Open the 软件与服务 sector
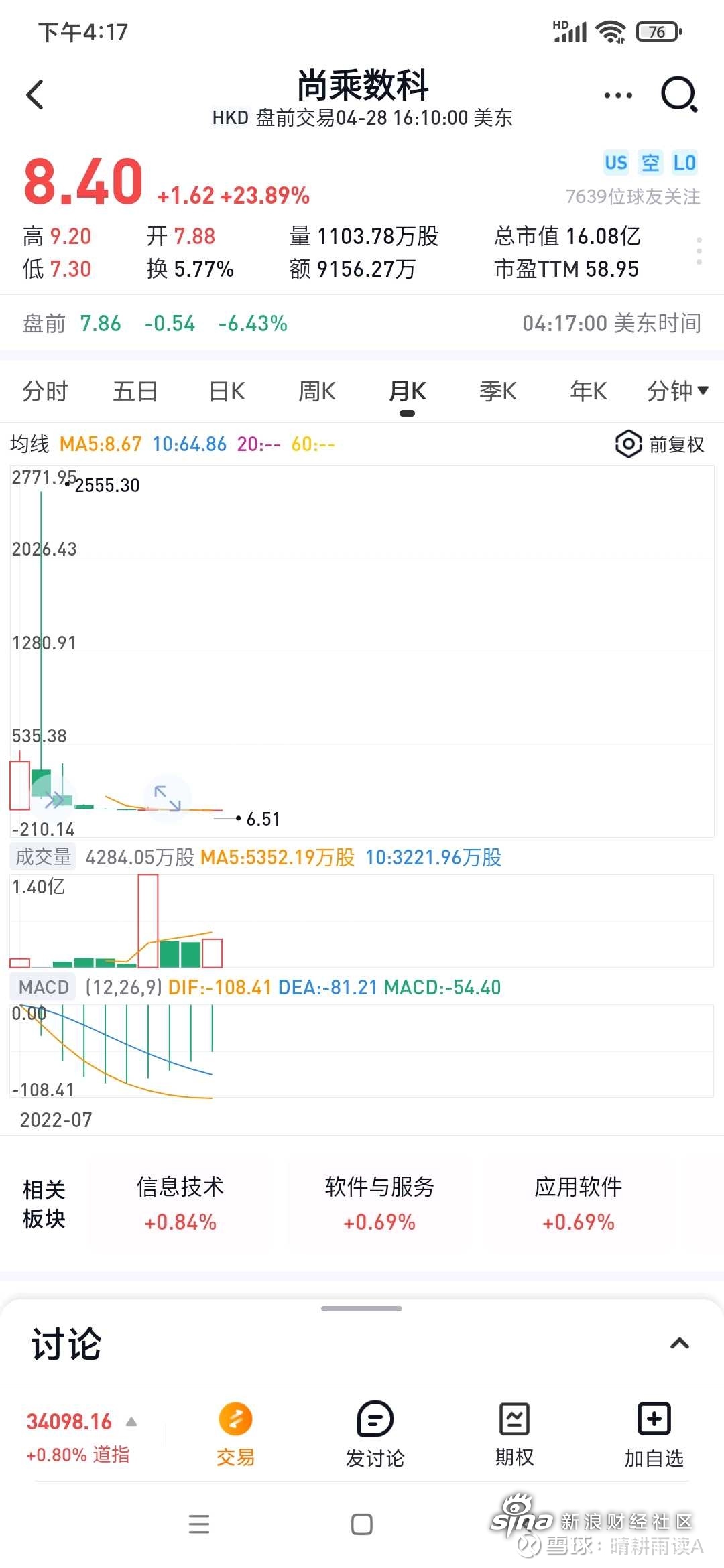 (379, 1204)
